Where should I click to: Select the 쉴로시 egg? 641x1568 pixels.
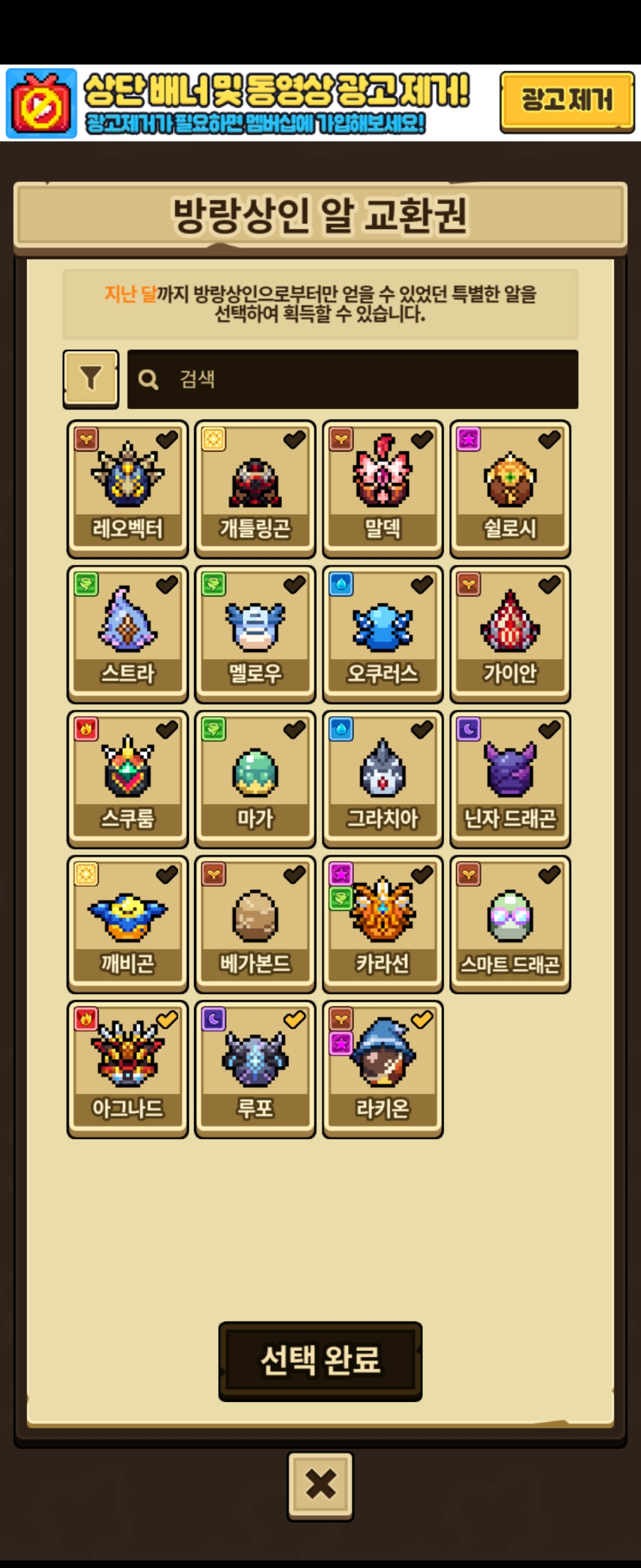510,489
